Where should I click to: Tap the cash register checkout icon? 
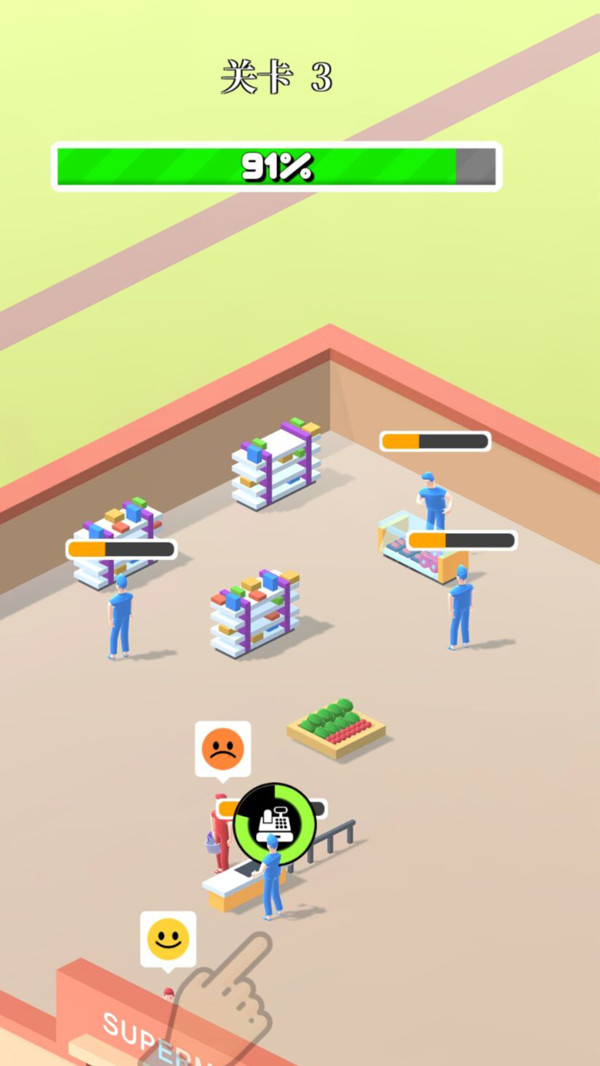tap(274, 823)
